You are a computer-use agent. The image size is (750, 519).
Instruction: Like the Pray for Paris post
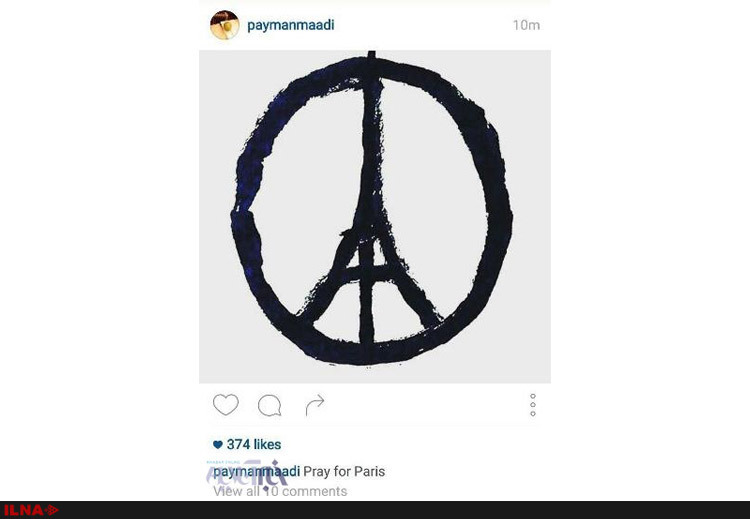[226, 405]
